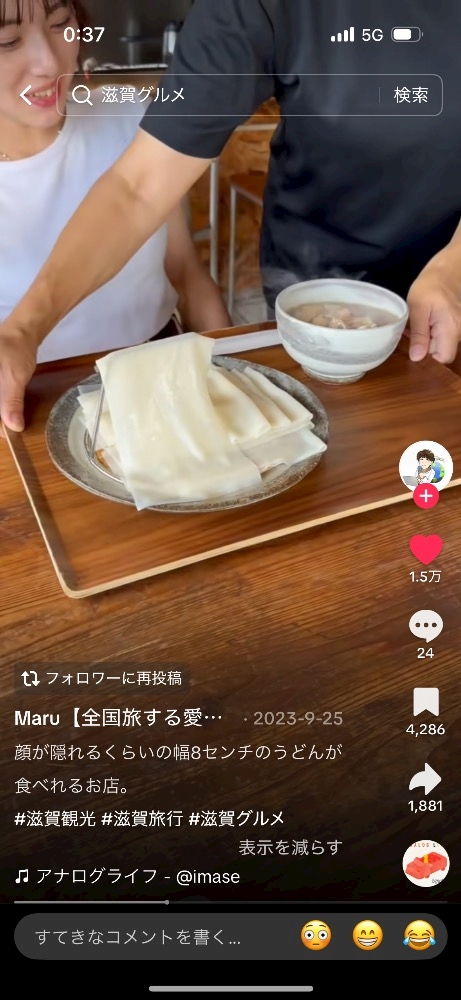The width and height of the screenshot is (461, 1000).
Task: Open the アナログライフ - @imase sound
Action: point(128,877)
